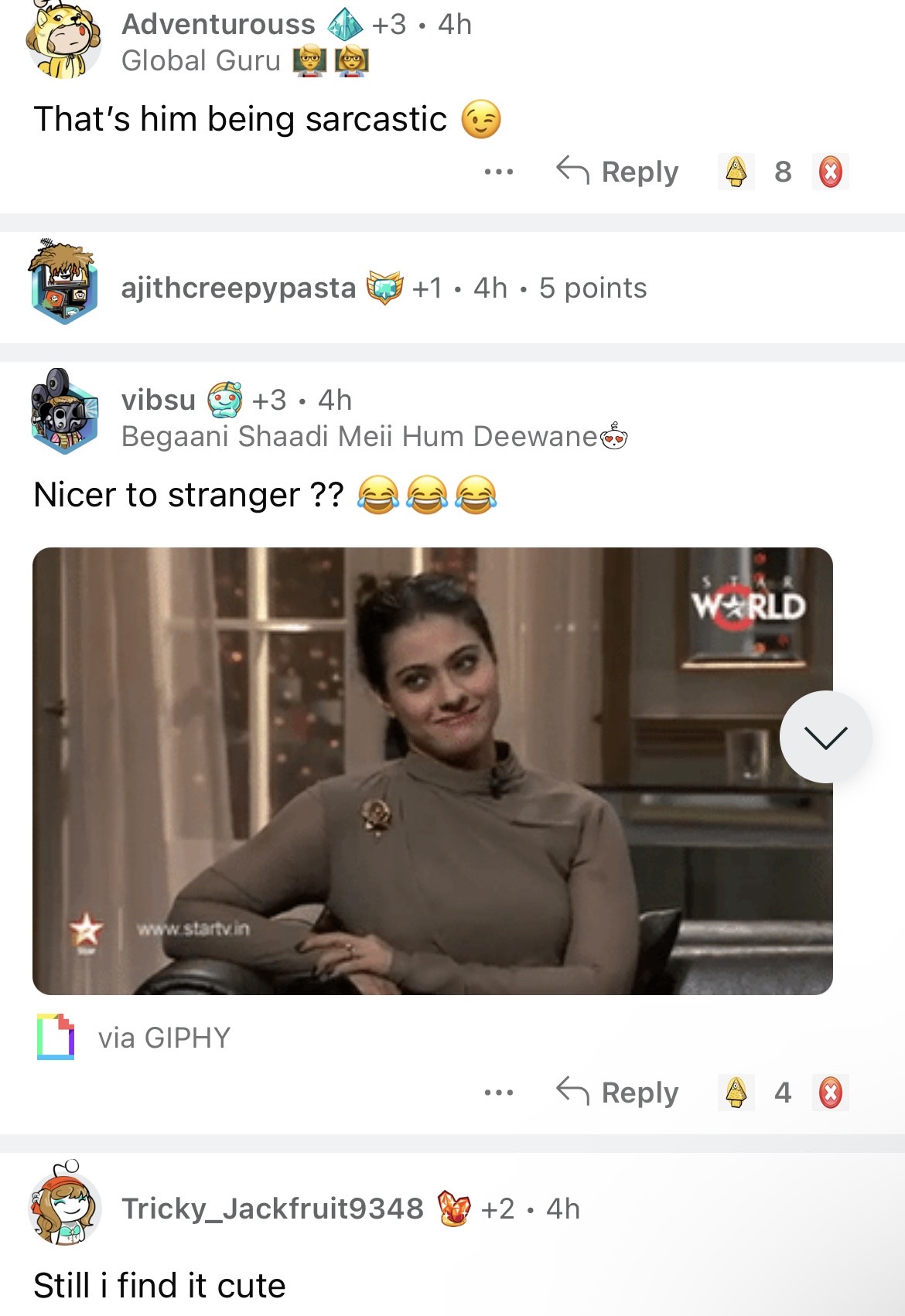This screenshot has width=905, height=1316.
Task: Open overflow menu on Adventurouss's comment
Action: tap(498, 172)
